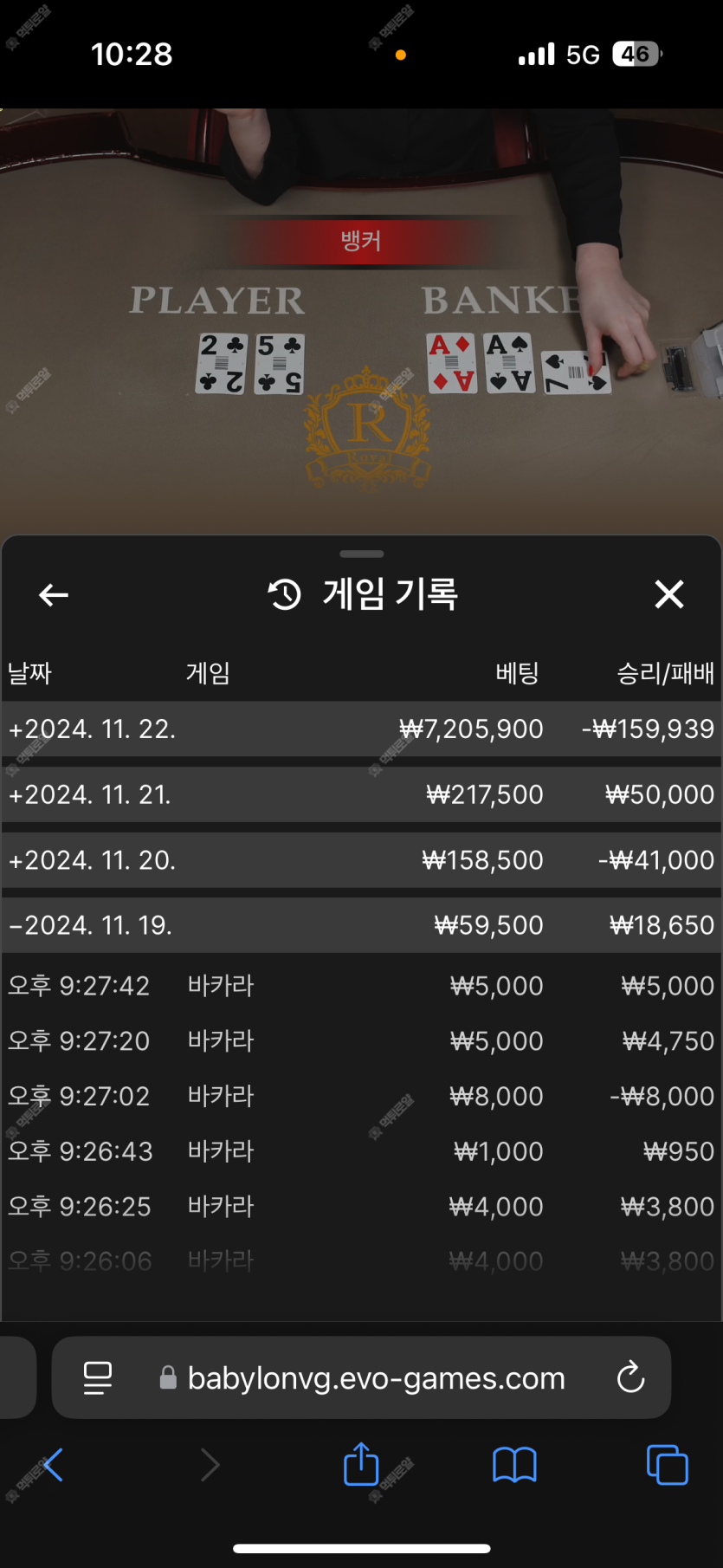
Task: Tap the babylonvg.evo-games.com address bar
Action: click(x=376, y=1377)
